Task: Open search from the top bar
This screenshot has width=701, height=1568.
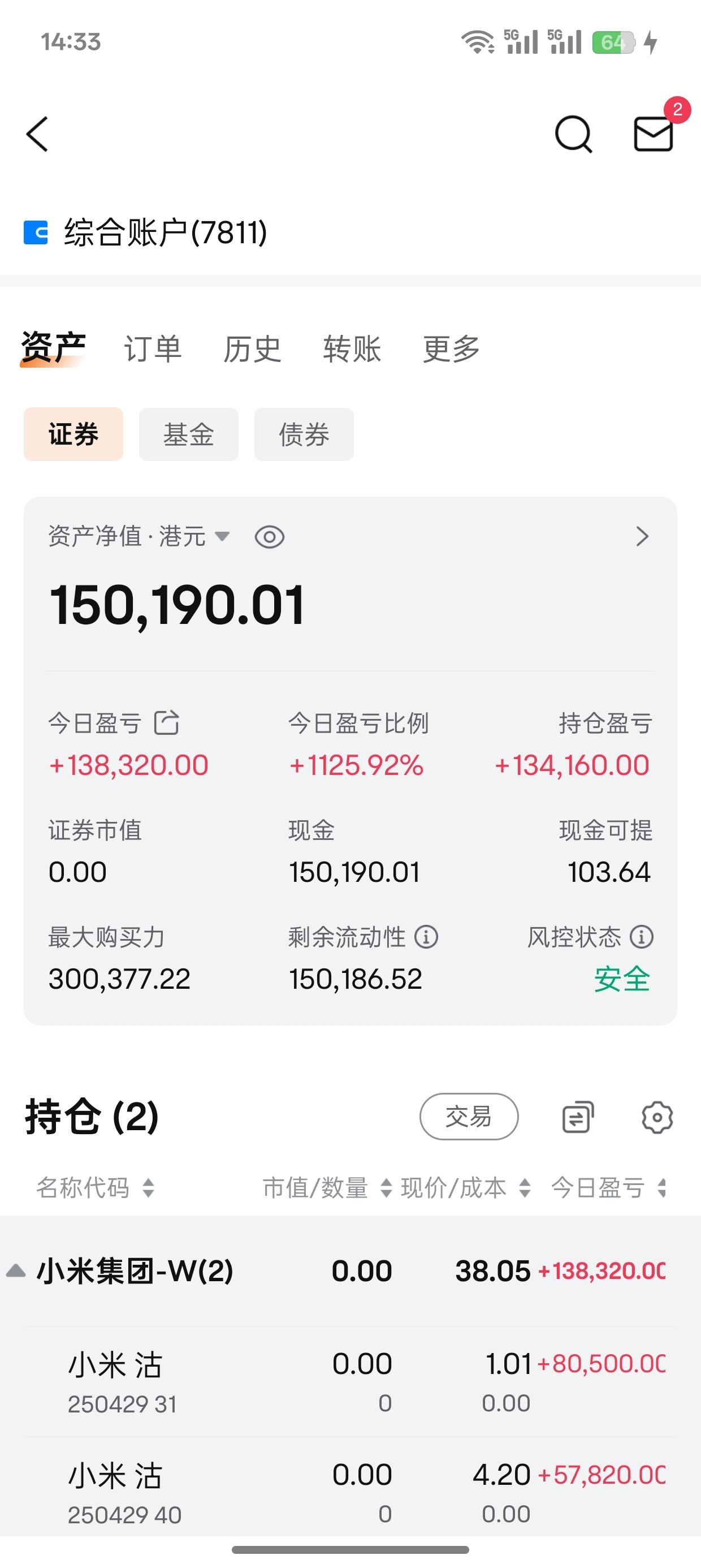Action: (573, 135)
